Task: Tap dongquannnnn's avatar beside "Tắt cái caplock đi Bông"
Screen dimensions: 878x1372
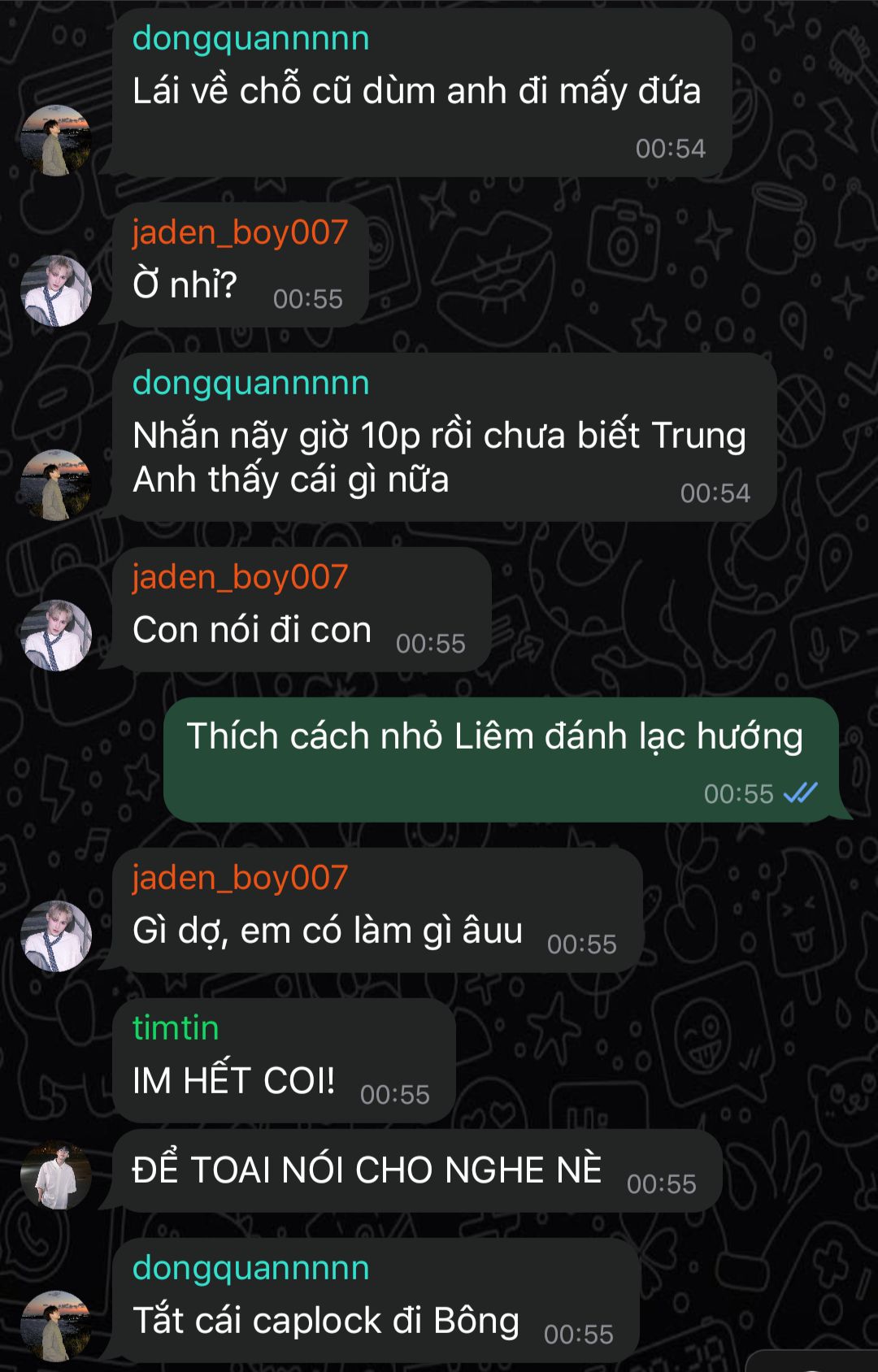Action: (55, 1326)
